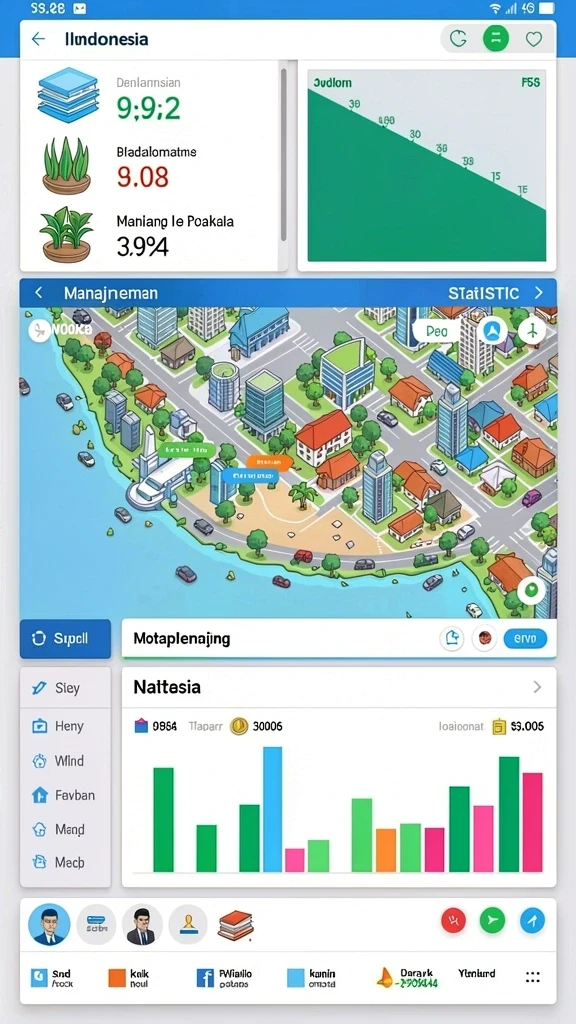Choose the Mand sidebar entry
576x1024 pixels.
tap(65, 829)
